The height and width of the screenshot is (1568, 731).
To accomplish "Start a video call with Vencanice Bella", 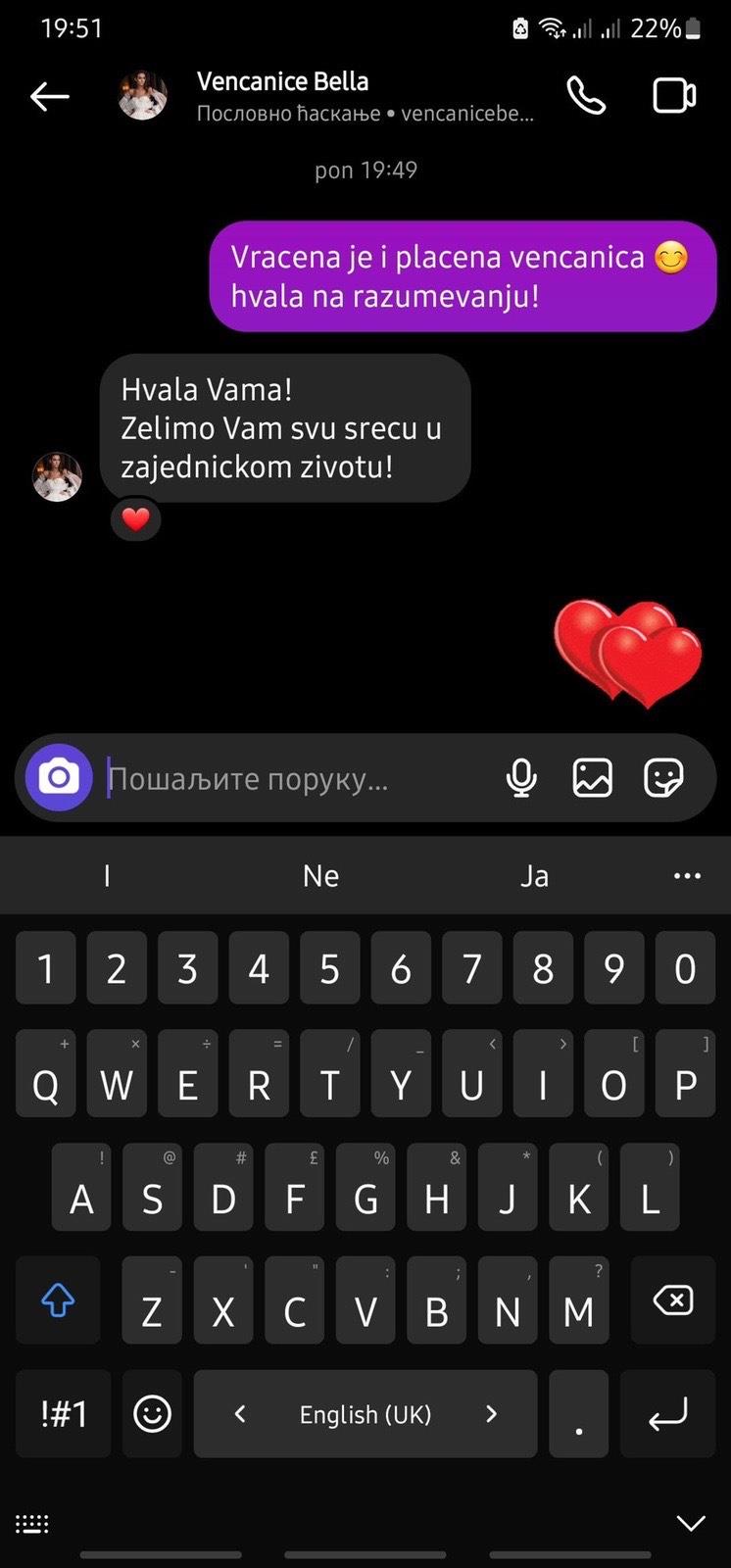I will click(x=674, y=96).
